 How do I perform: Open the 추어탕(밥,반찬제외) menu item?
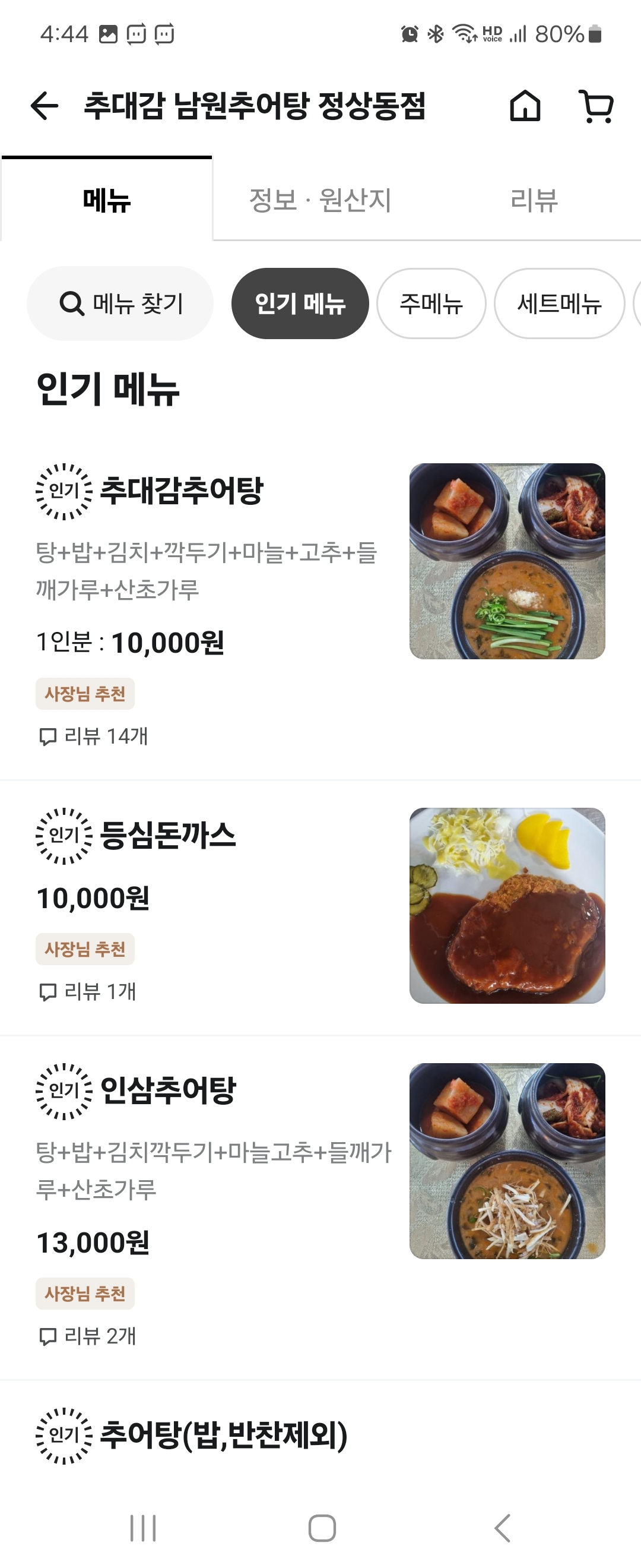223,1435
